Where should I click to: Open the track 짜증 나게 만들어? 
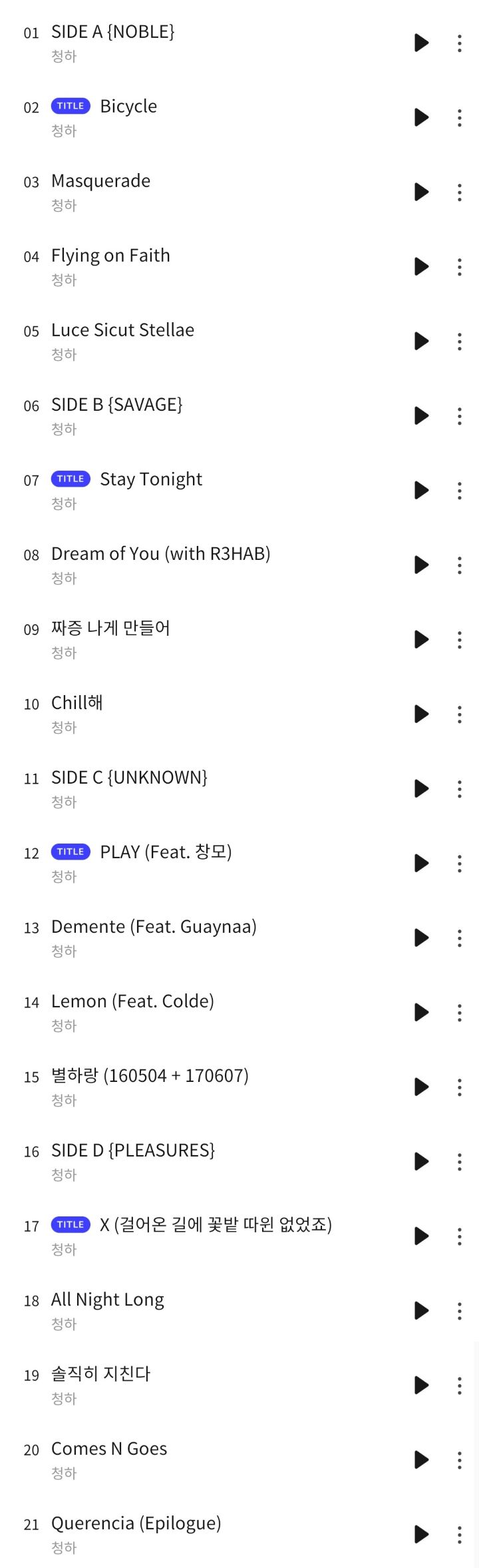tap(110, 629)
